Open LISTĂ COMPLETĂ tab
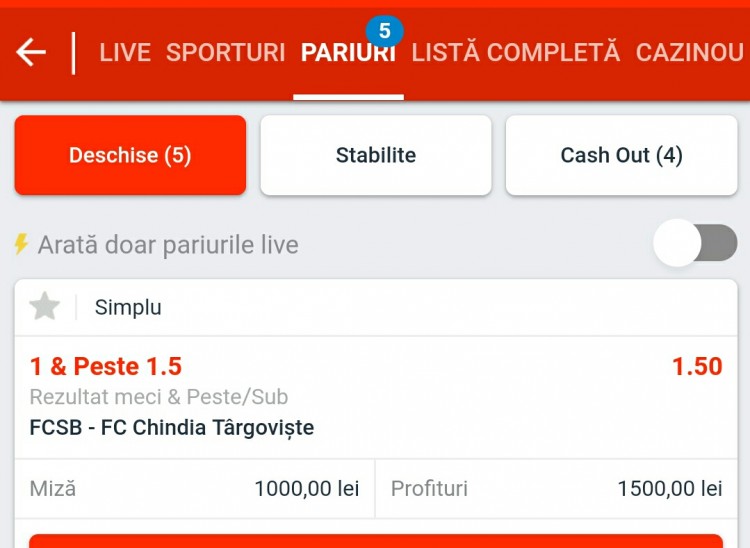Image resolution: width=750 pixels, height=548 pixels. click(516, 53)
